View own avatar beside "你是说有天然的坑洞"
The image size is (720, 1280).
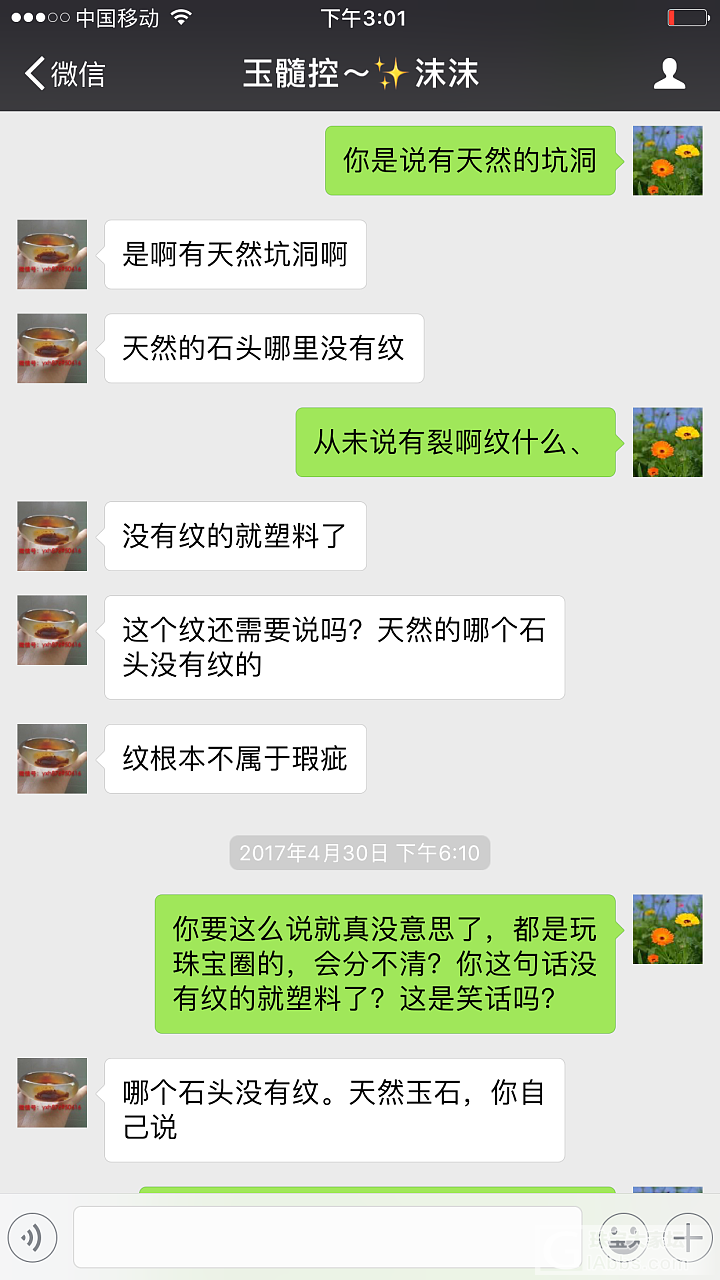(667, 161)
